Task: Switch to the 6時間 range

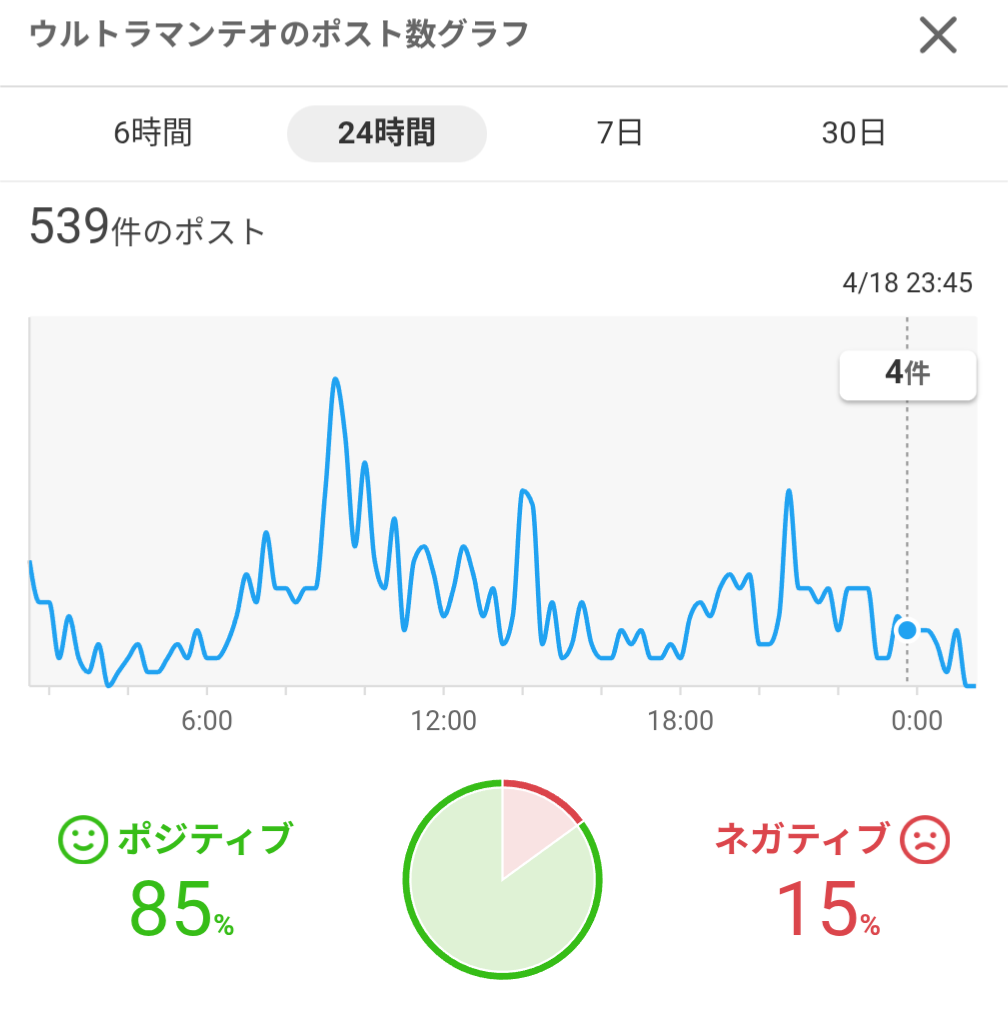Action: tap(153, 133)
